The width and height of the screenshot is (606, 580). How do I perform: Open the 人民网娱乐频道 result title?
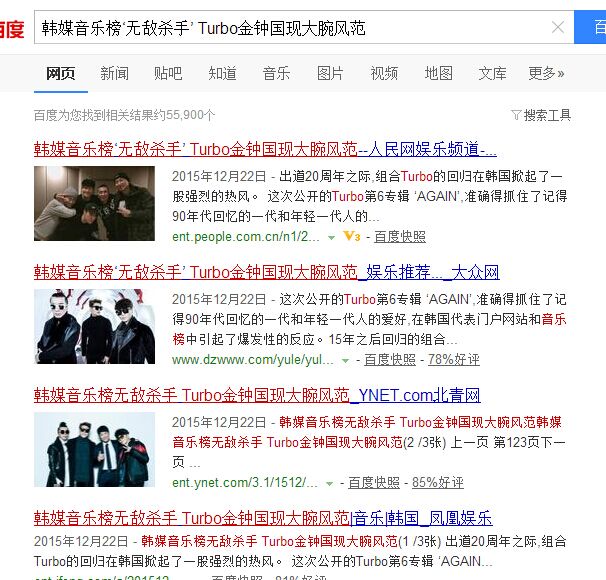point(265,149)
